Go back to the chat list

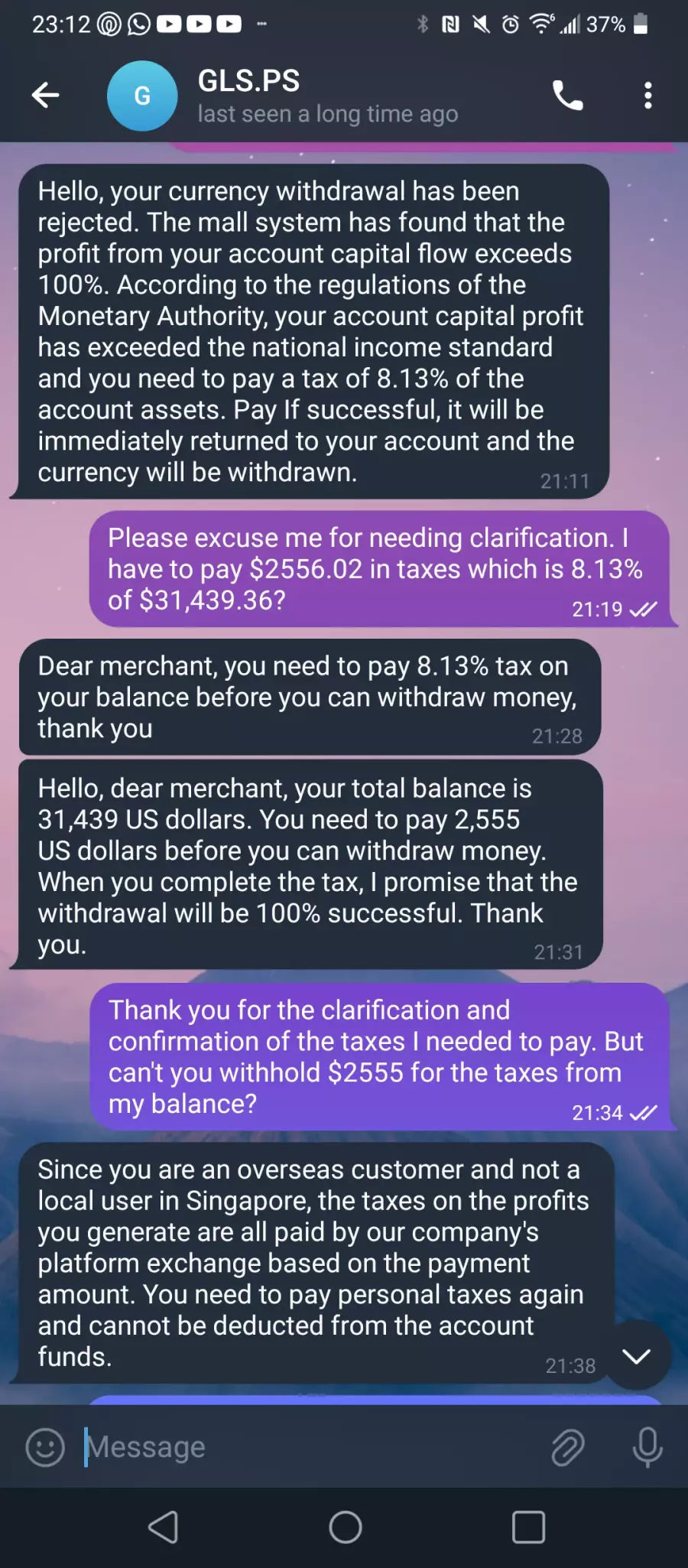point(45,96)
